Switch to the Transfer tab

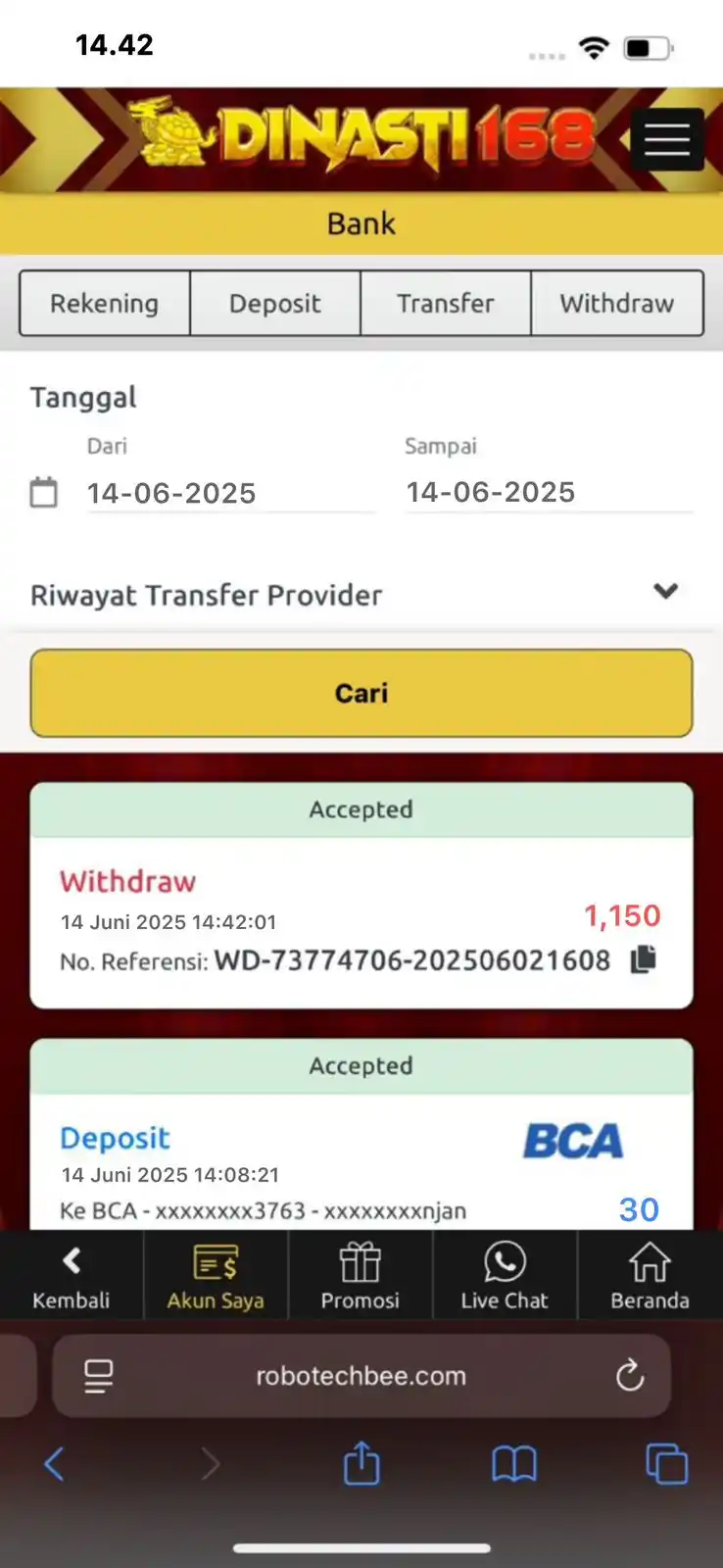[446, 304]
